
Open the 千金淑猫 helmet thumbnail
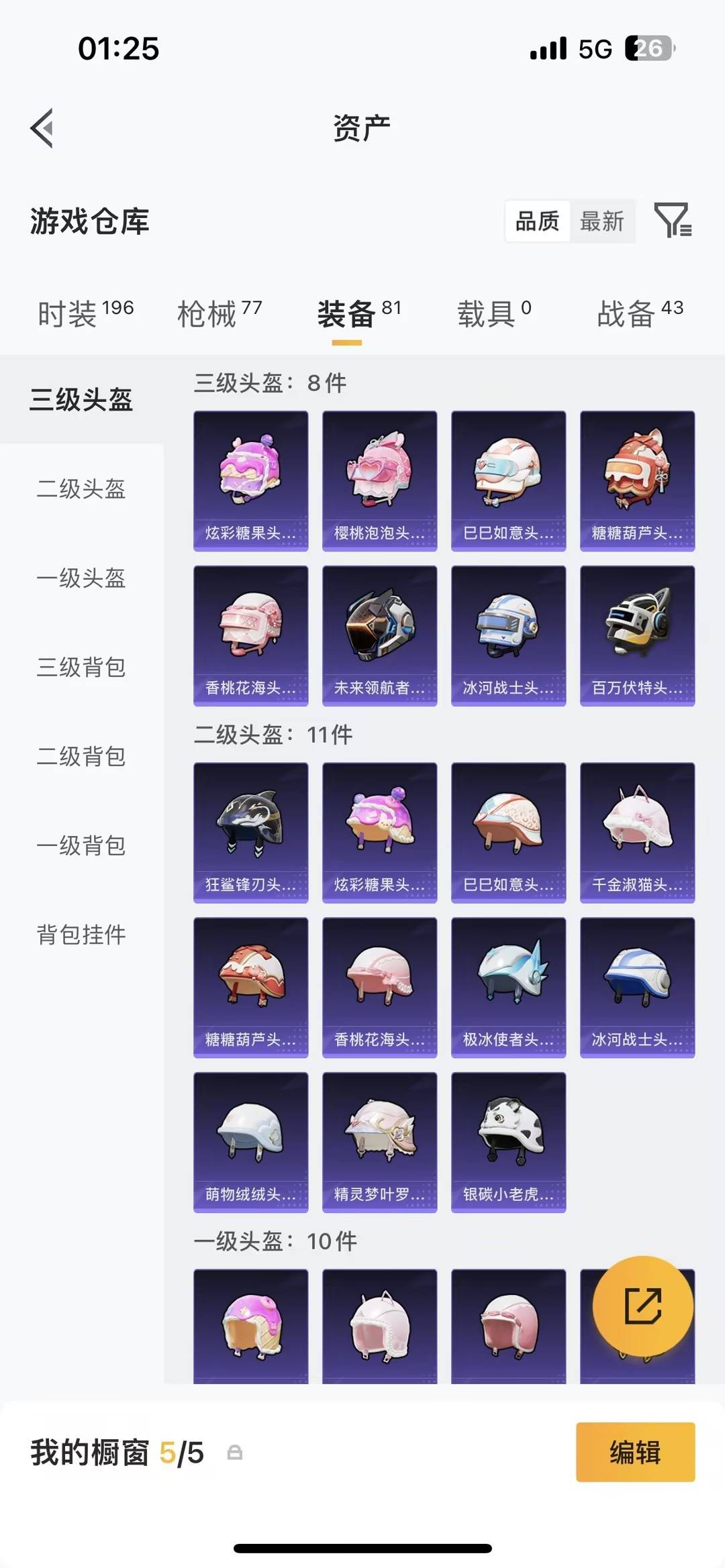[x=637, y=832]
